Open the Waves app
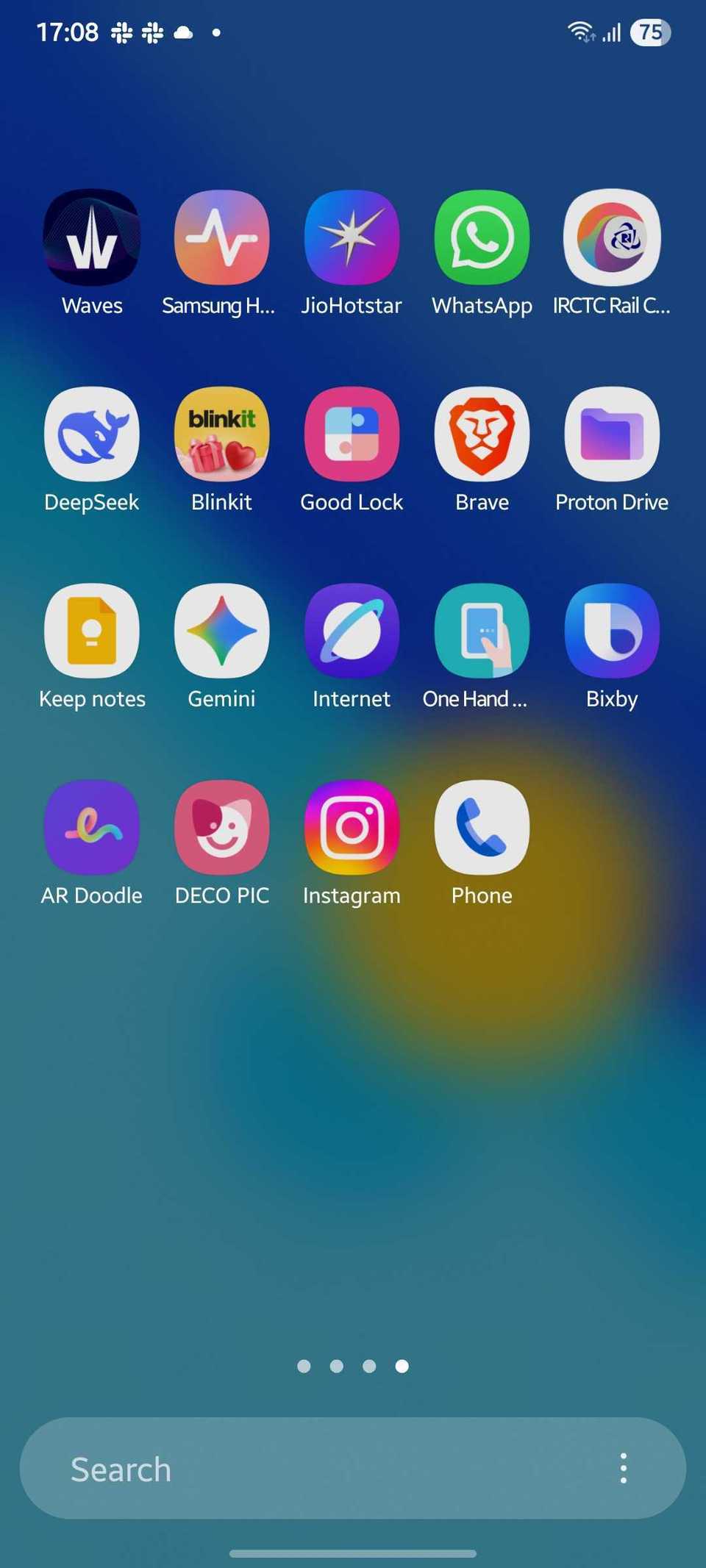The image size is (706, 1568). click(x=92, y=237)
